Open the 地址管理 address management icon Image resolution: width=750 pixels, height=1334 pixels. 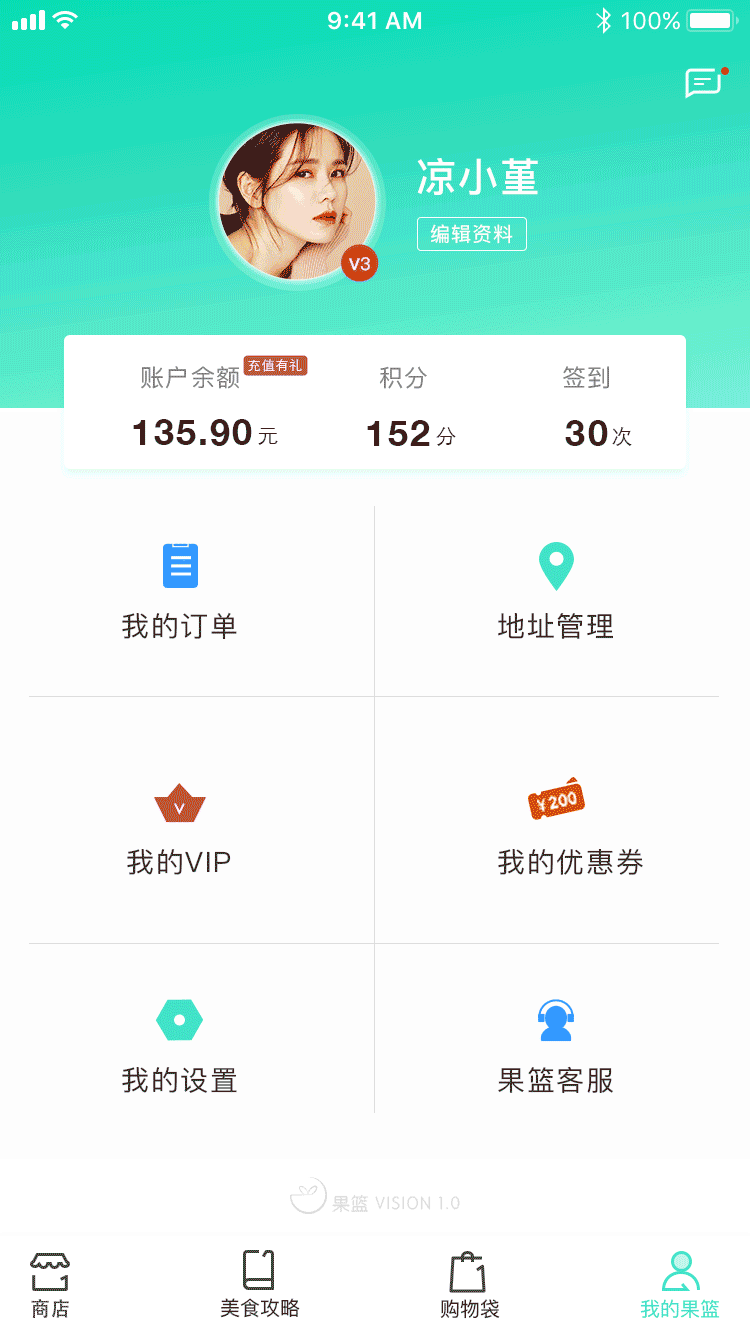pyautogui.click(x=555, y=566)
